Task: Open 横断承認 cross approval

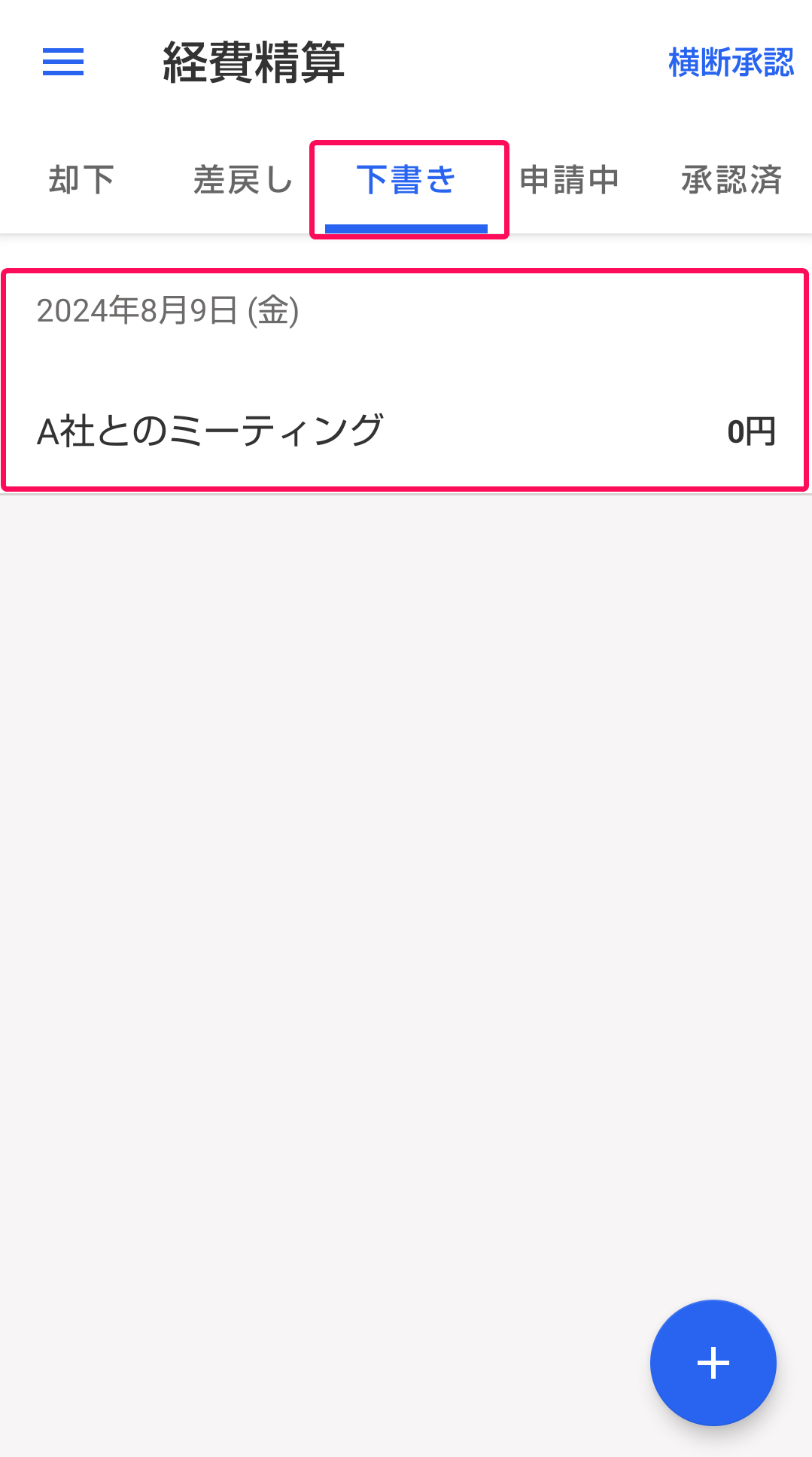Action: (730, 62)
